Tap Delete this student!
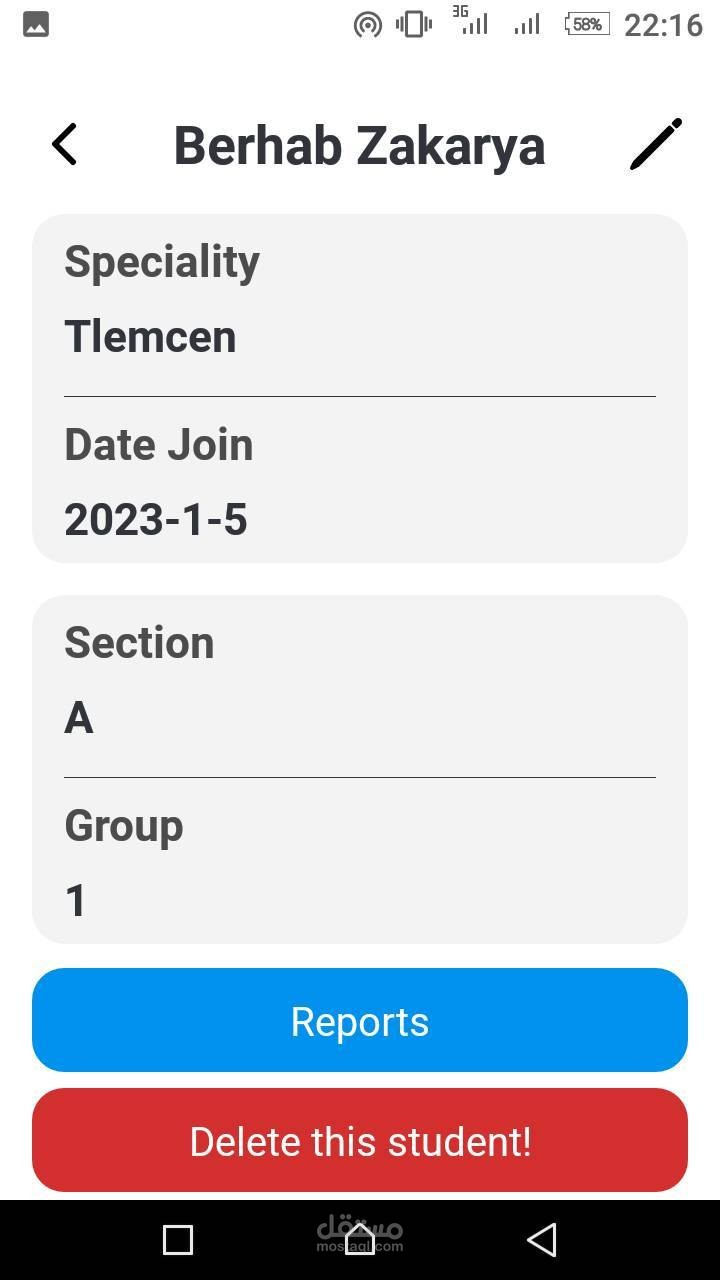 pos(360,1140)
